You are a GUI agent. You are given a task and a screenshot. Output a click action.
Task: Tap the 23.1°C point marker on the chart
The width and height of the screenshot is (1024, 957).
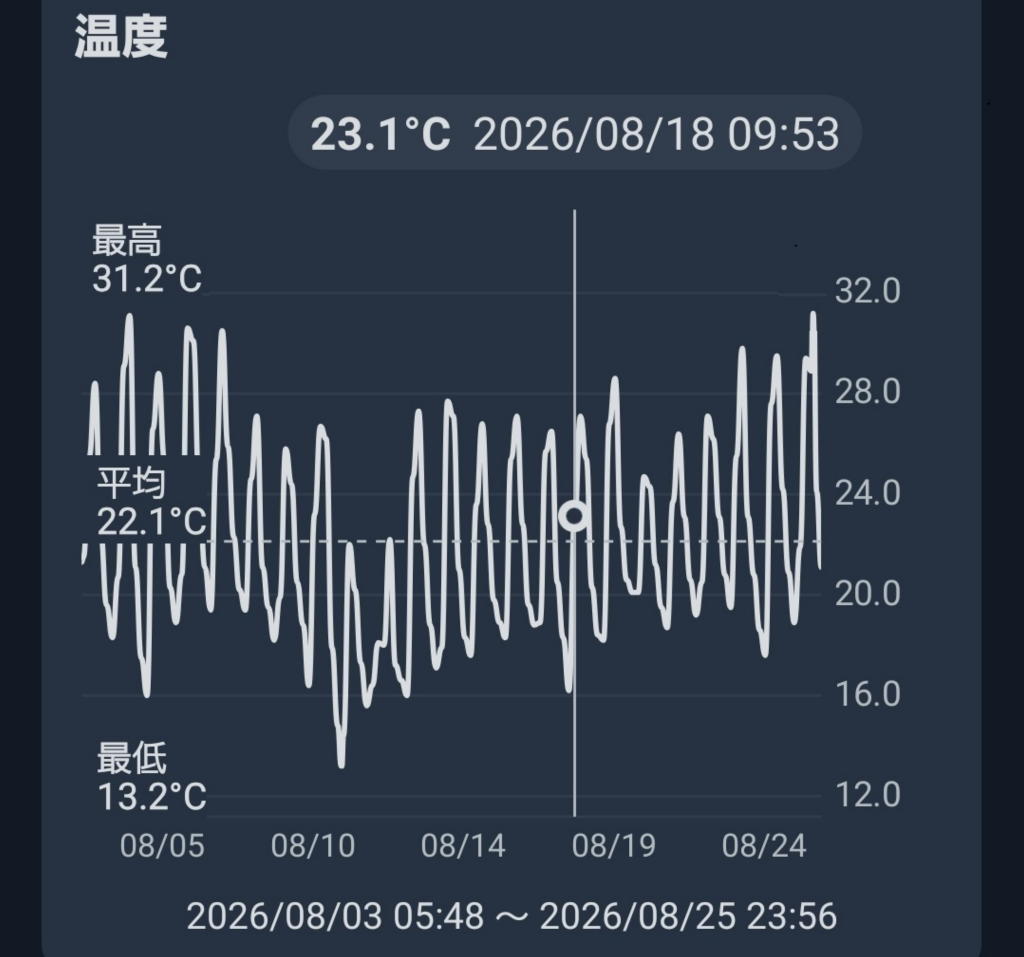click(x=574, y=516)
